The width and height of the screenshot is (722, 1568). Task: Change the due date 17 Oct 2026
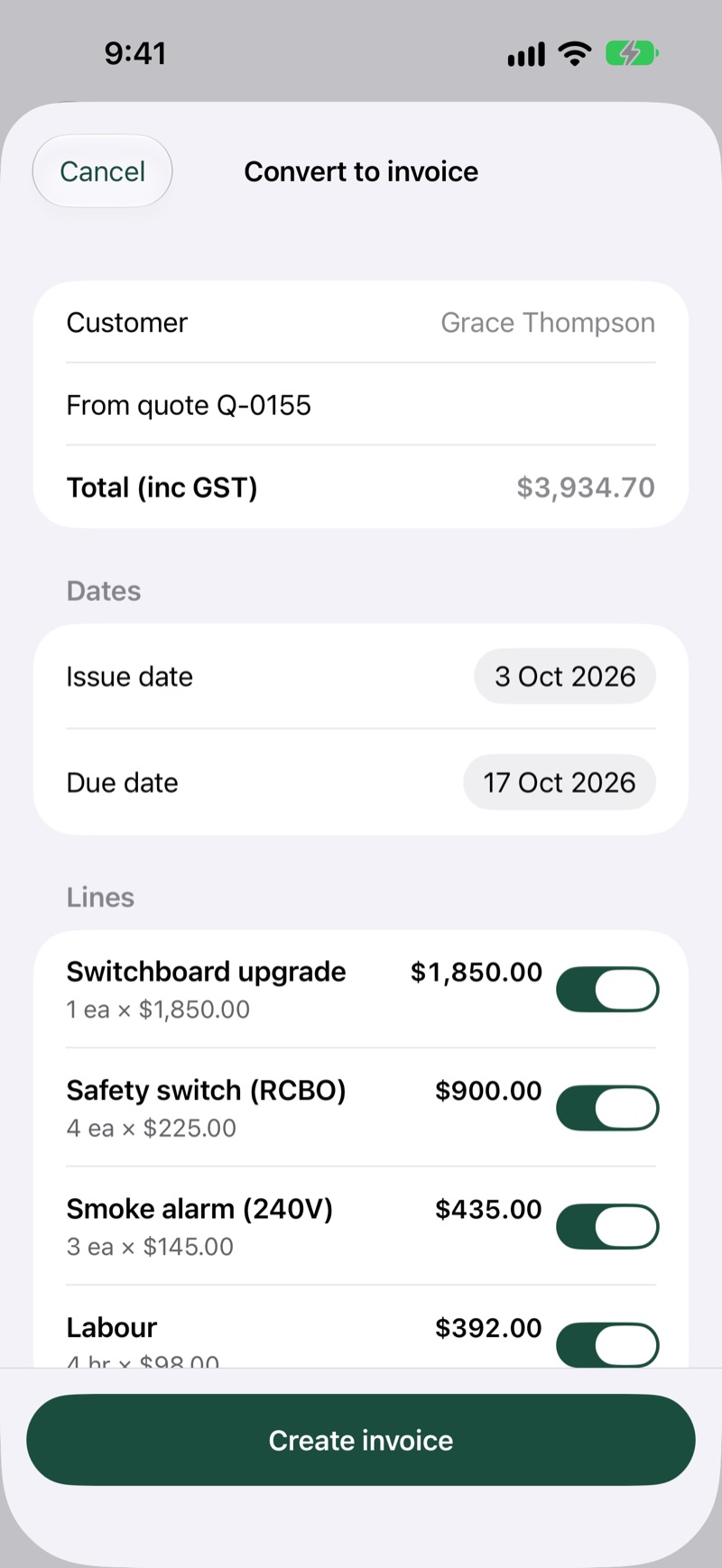click(x=560, y=782)
